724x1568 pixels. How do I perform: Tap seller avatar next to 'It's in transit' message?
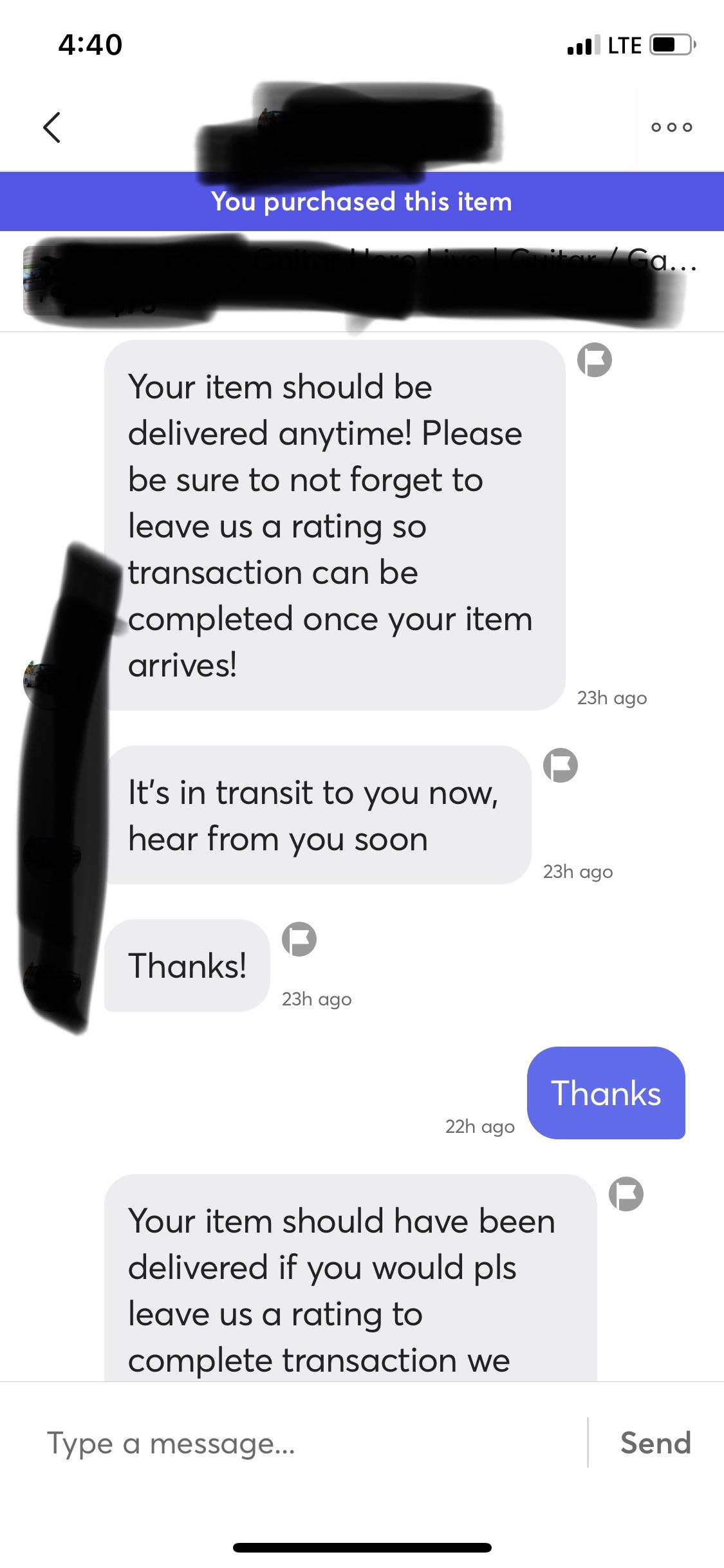click(562, 766)
